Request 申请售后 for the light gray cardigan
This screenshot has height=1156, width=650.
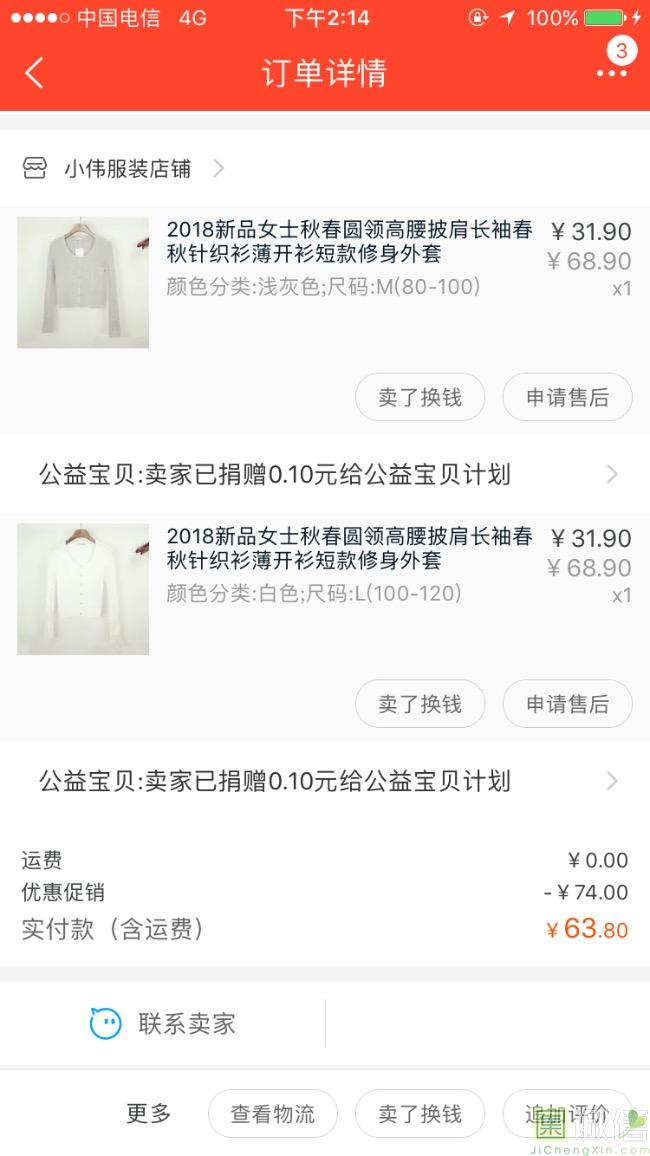pyautogui.click(x=567, y=397)
